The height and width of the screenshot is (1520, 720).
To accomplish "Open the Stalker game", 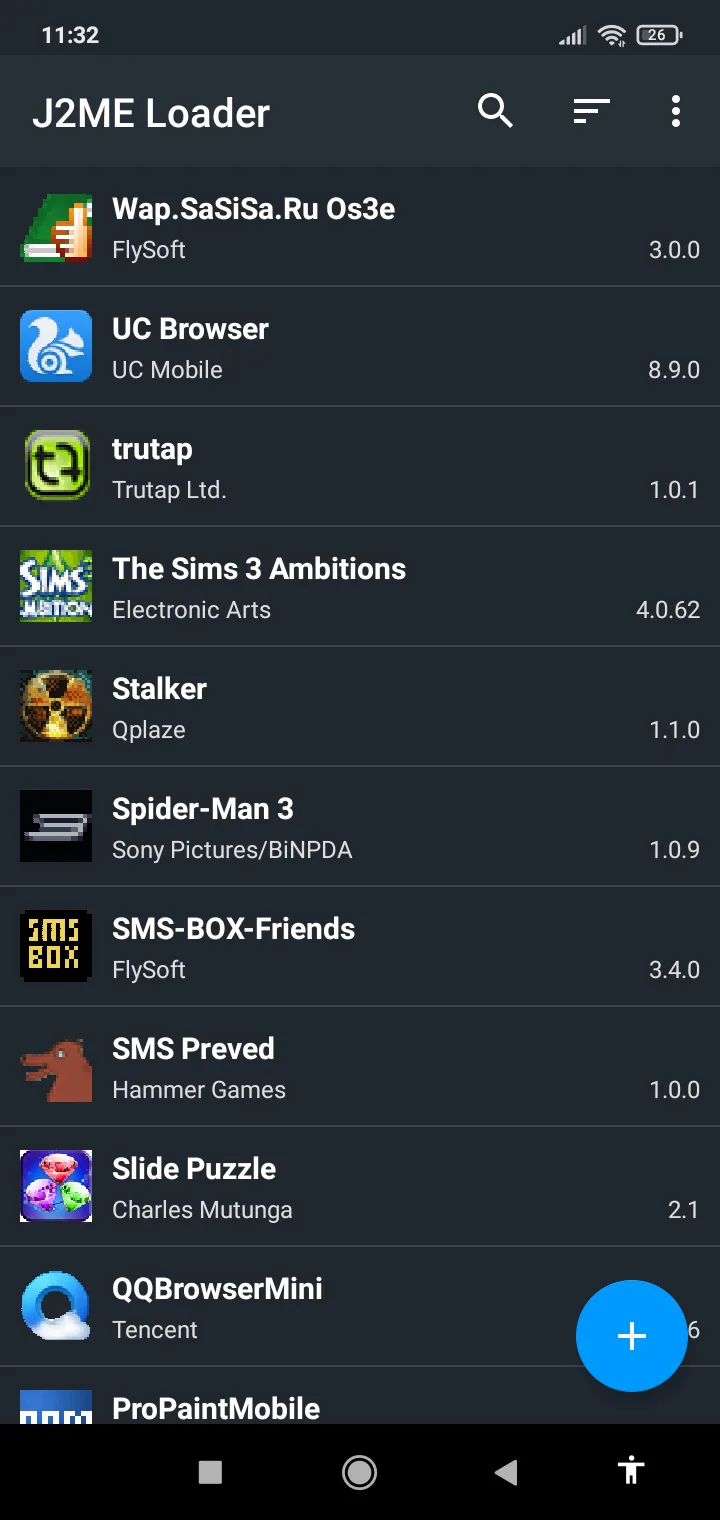I will tap(360, 707).
